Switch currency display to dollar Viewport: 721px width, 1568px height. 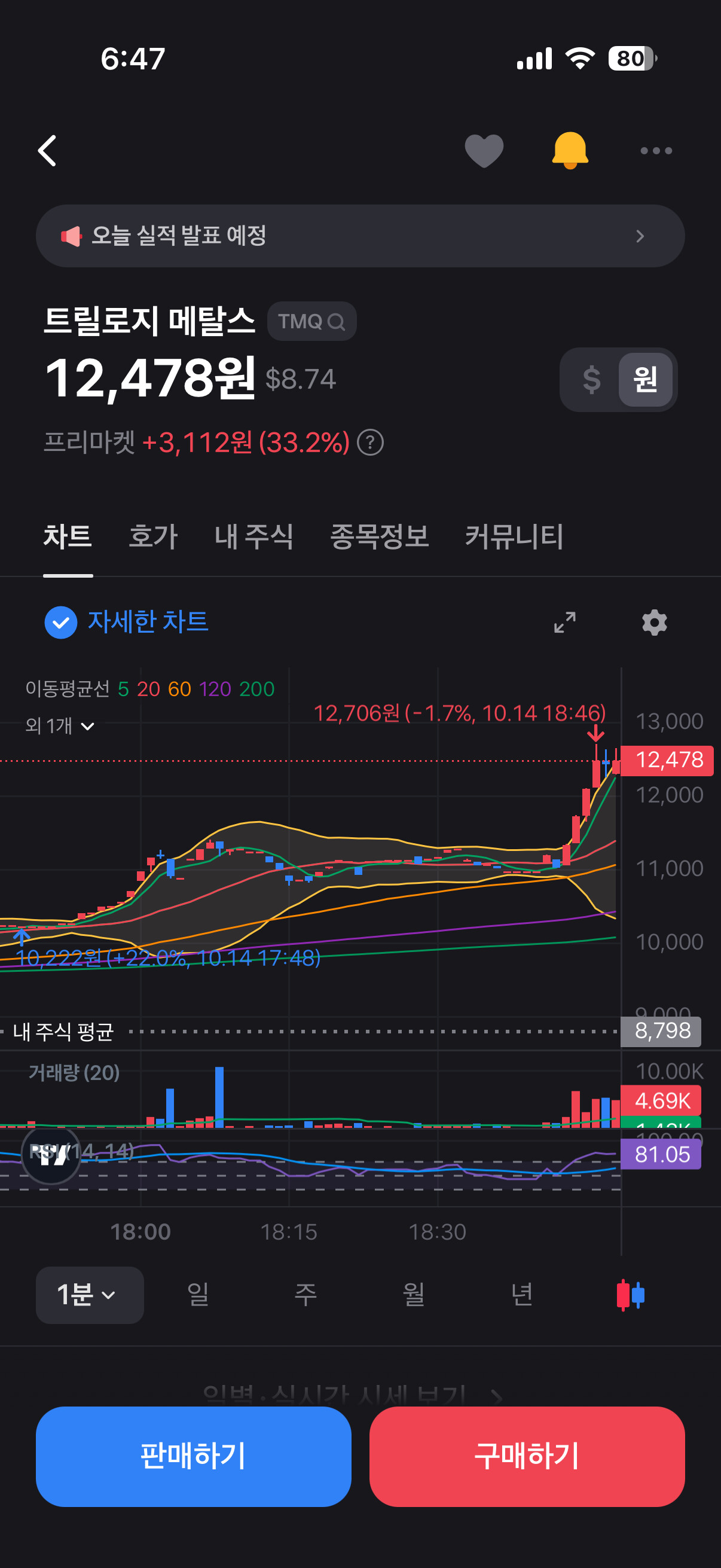click(591, 380)
